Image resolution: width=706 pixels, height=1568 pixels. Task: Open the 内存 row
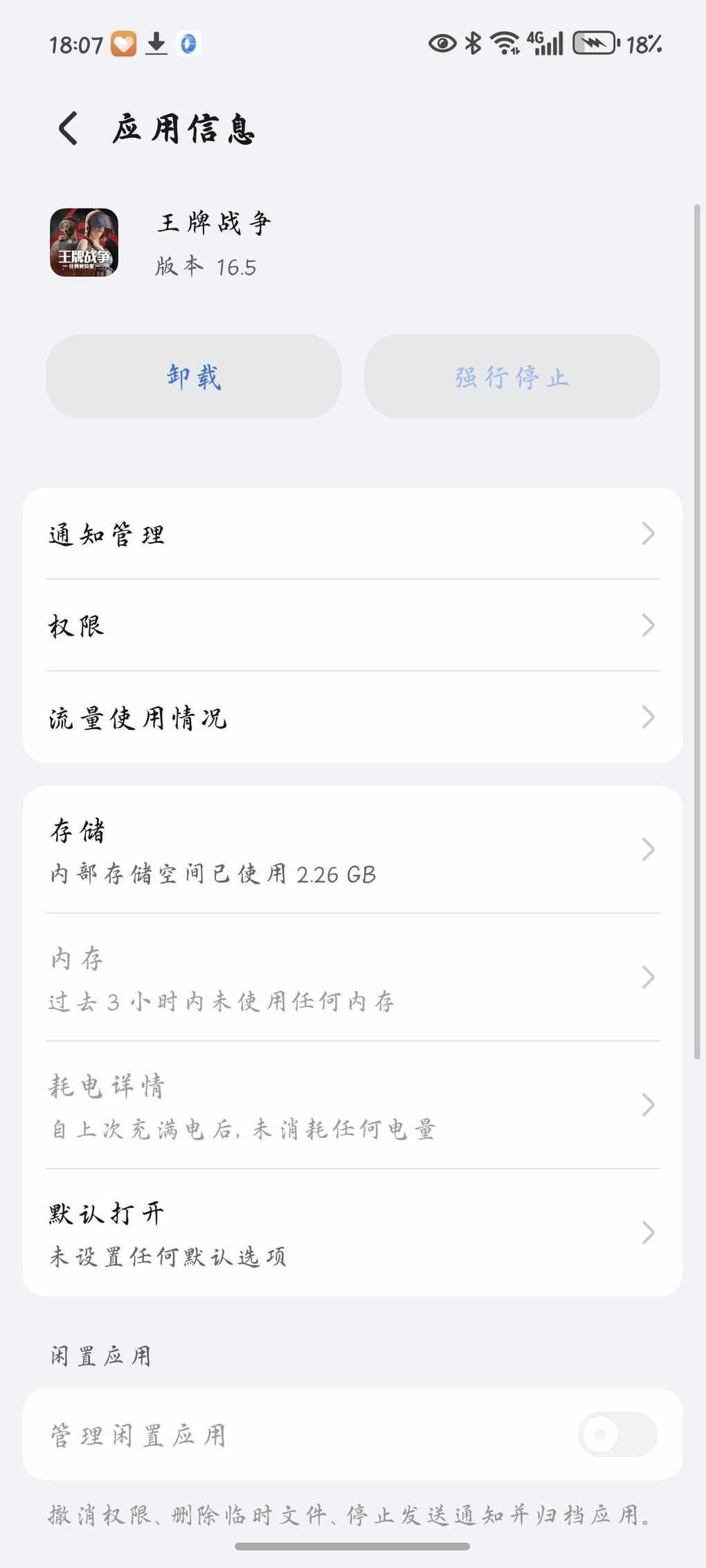point(353,978)
